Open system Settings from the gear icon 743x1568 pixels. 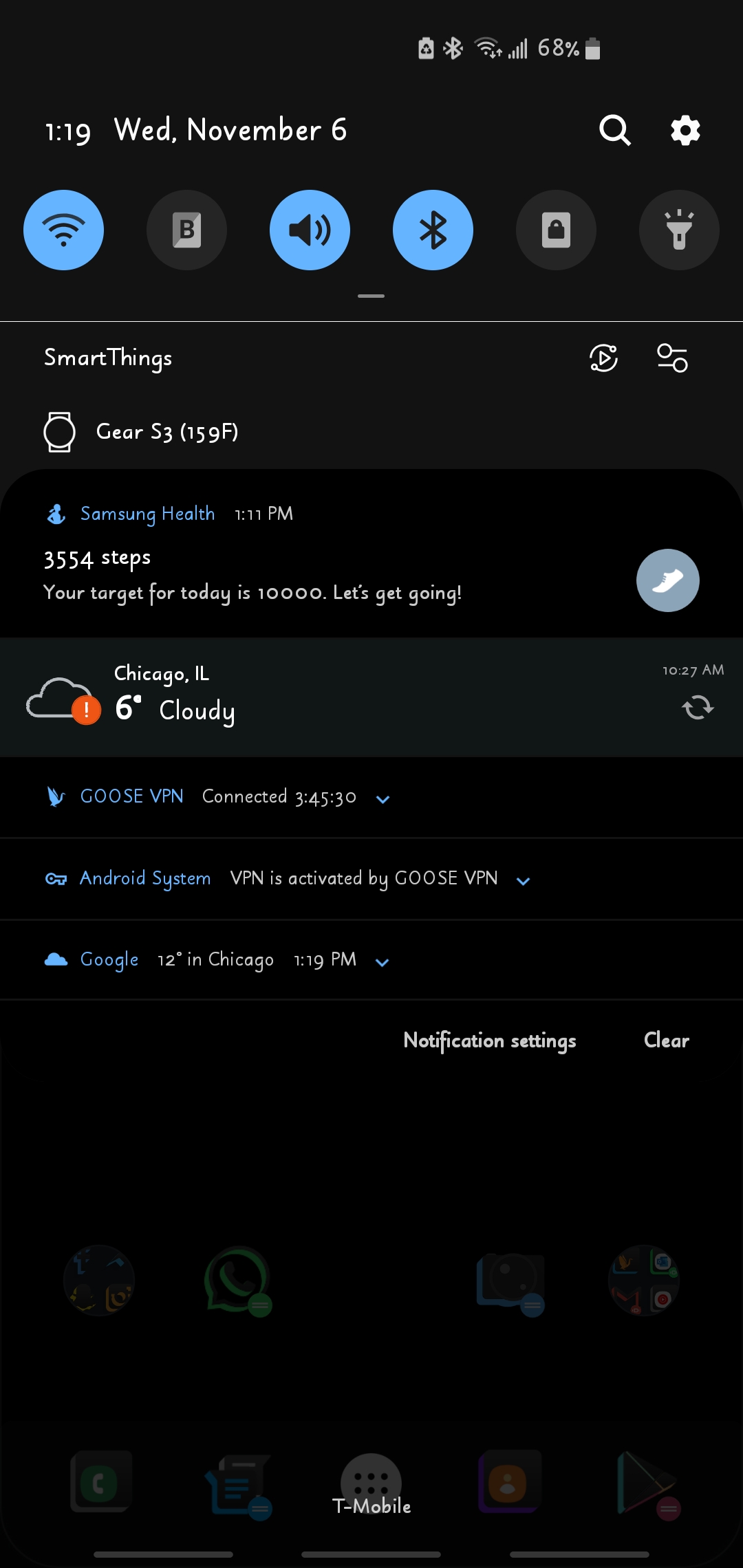tap(685, 130)
